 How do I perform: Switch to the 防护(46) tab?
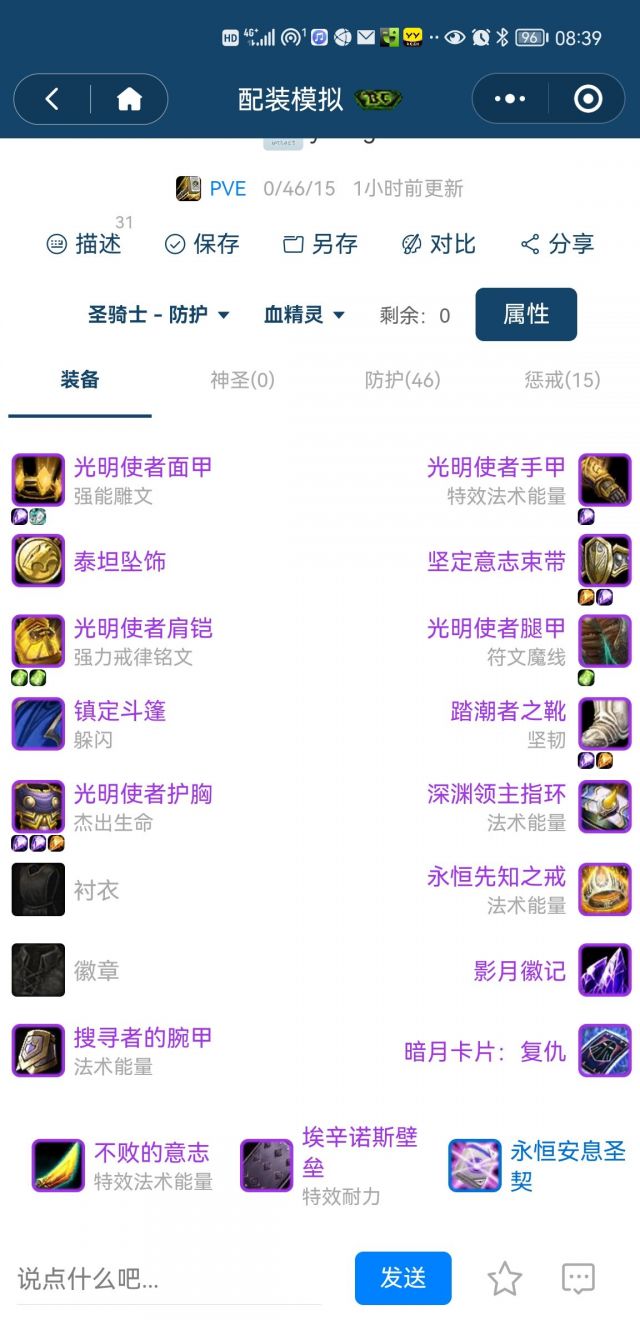[402, 380]
